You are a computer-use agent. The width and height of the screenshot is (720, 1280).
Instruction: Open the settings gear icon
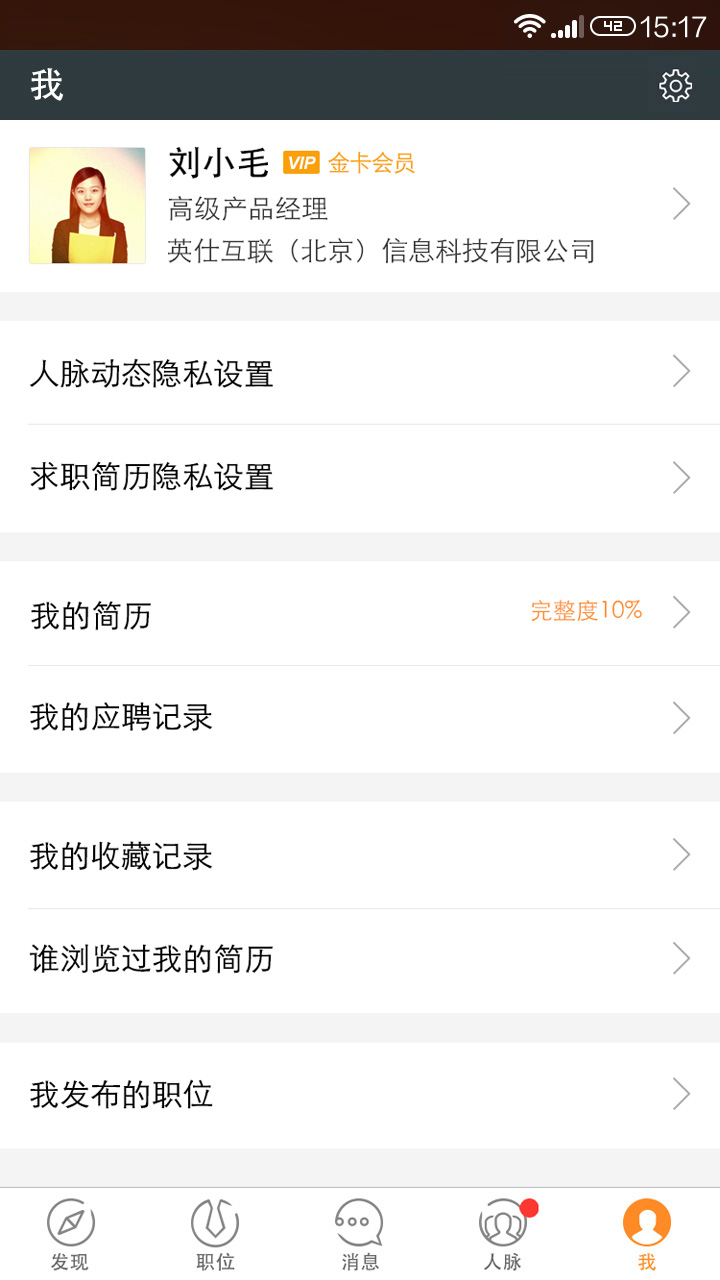point(676,86)
